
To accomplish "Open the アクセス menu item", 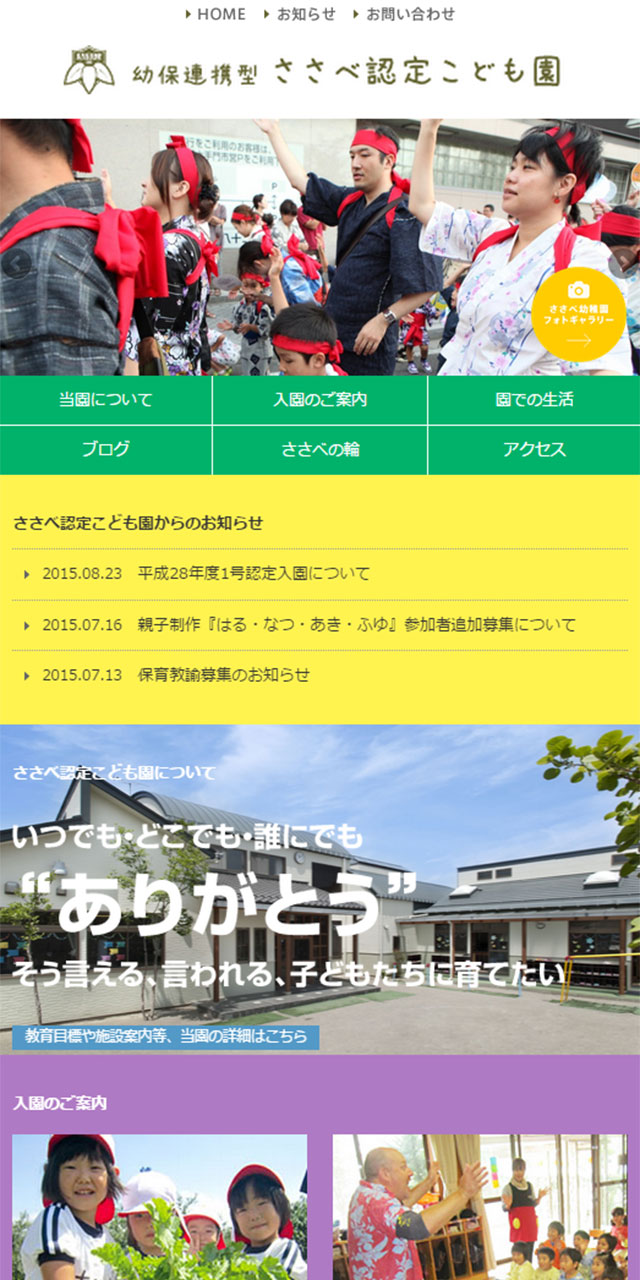I will pos(534,449).
